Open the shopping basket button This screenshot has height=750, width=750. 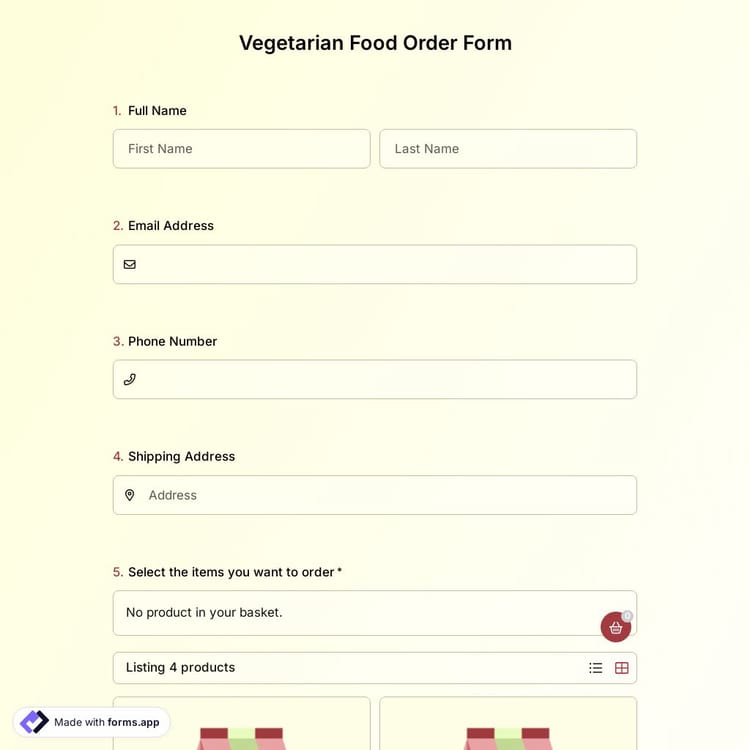[615, 627]
